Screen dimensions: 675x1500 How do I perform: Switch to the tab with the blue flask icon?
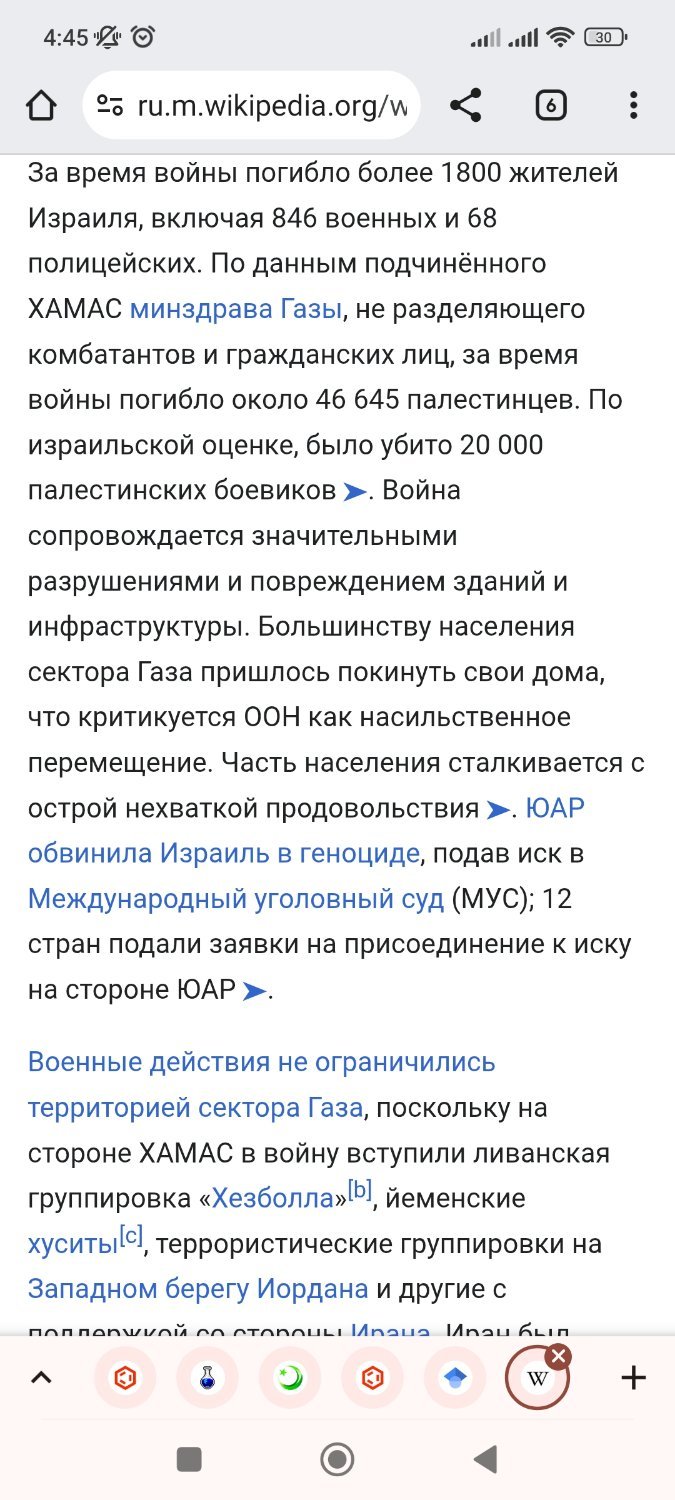coord(207,1380)
